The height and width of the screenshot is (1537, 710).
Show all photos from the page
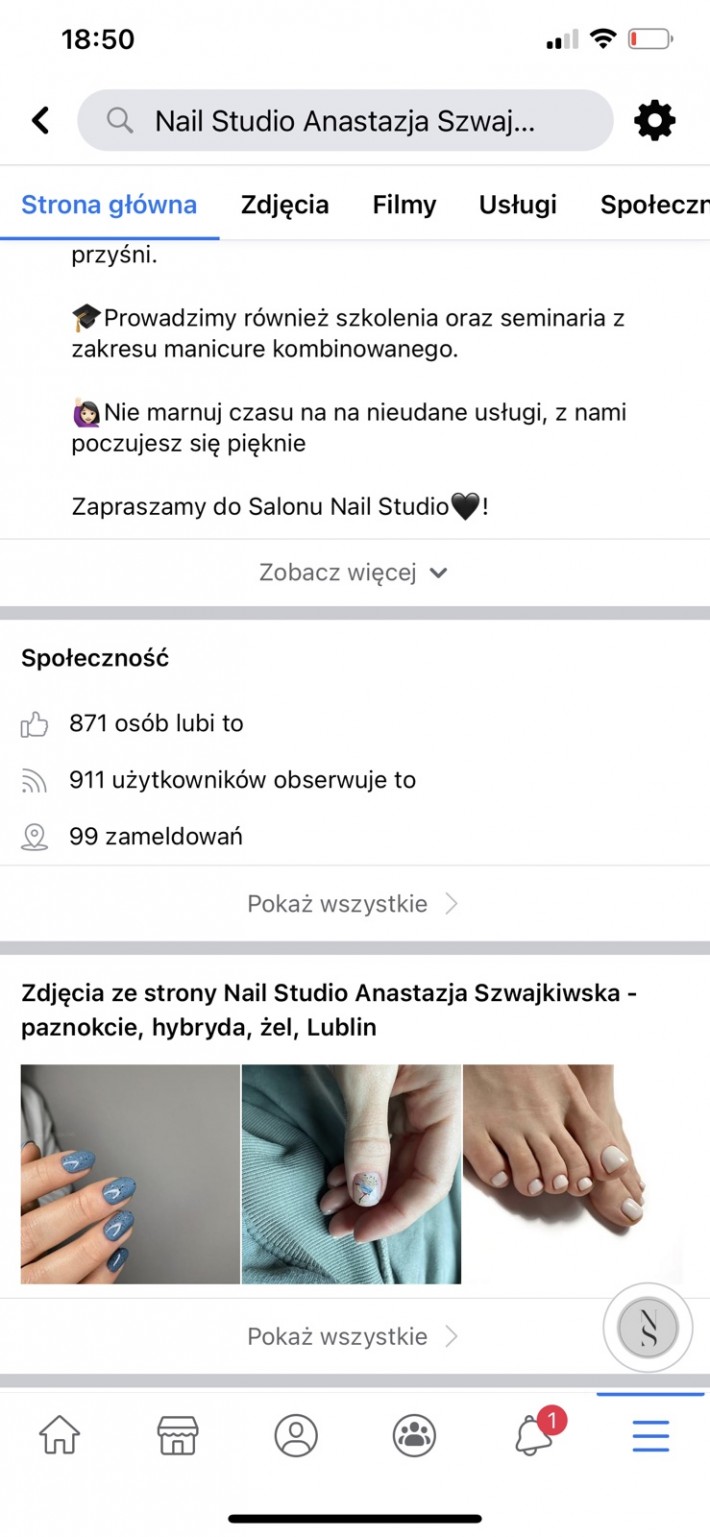pos(354,1337)
